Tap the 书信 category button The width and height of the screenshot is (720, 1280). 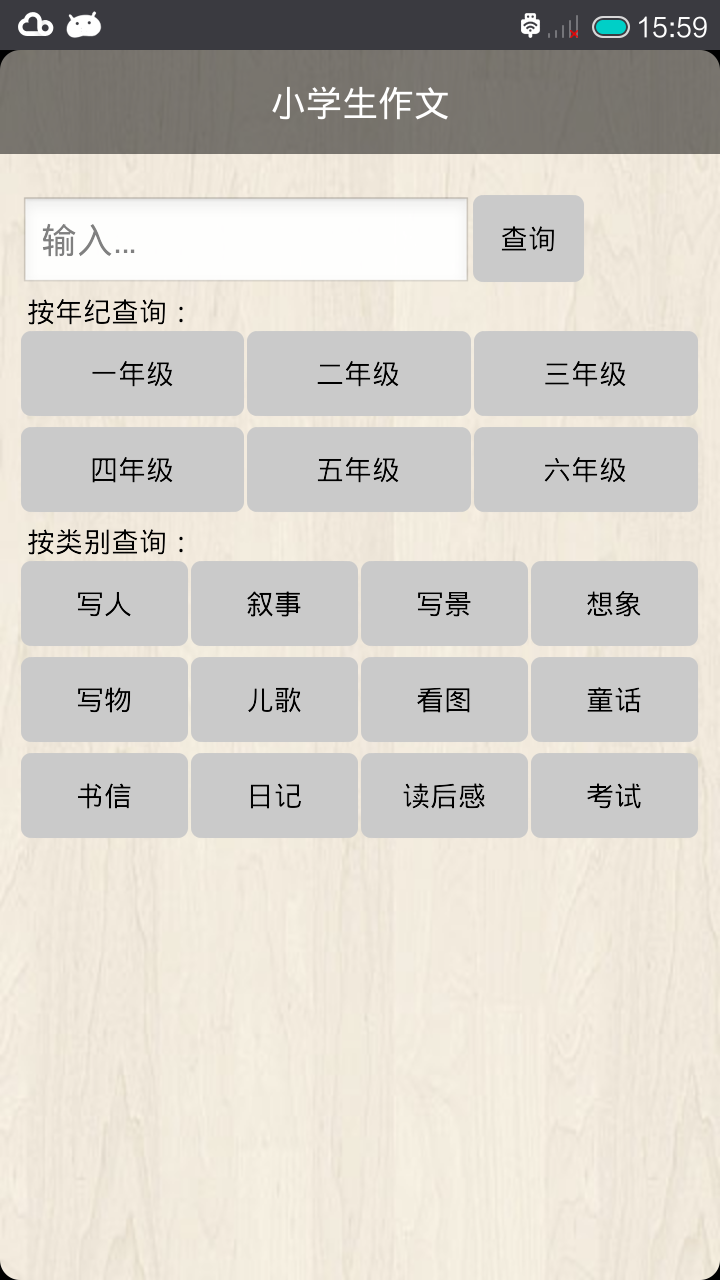pos(104,796)
